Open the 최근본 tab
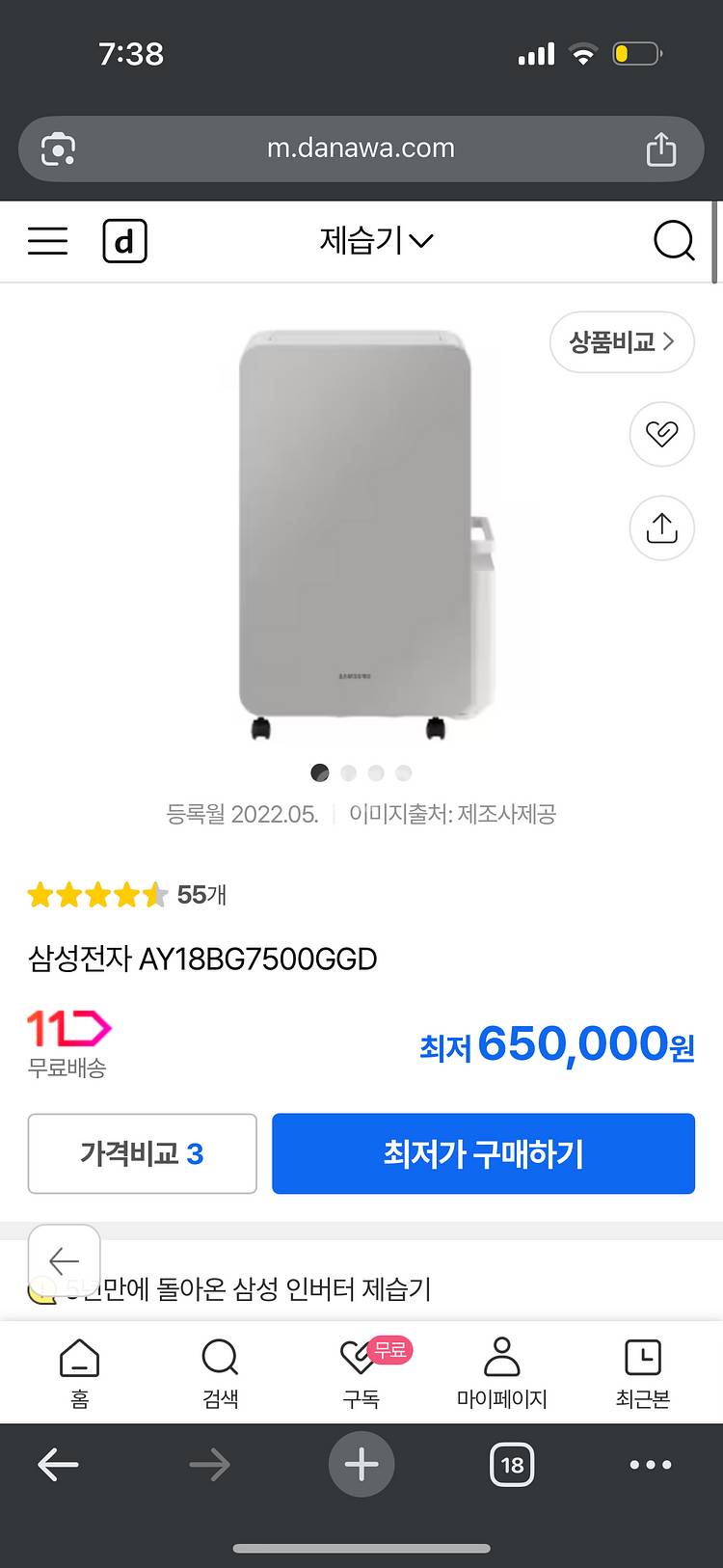 pyautogui.click(x=643, y=1372)
